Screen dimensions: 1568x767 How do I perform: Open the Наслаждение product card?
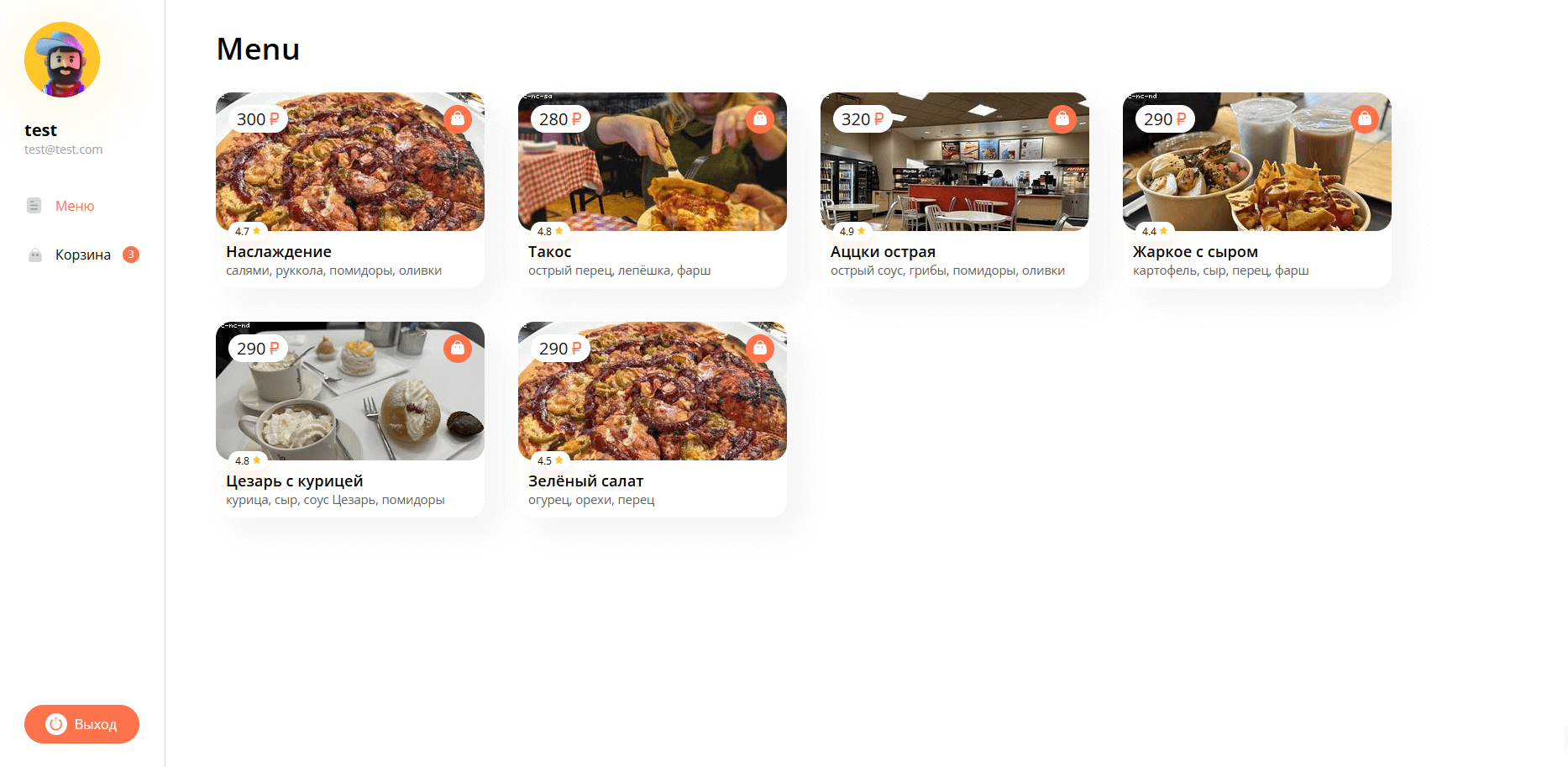pos(349,251)
